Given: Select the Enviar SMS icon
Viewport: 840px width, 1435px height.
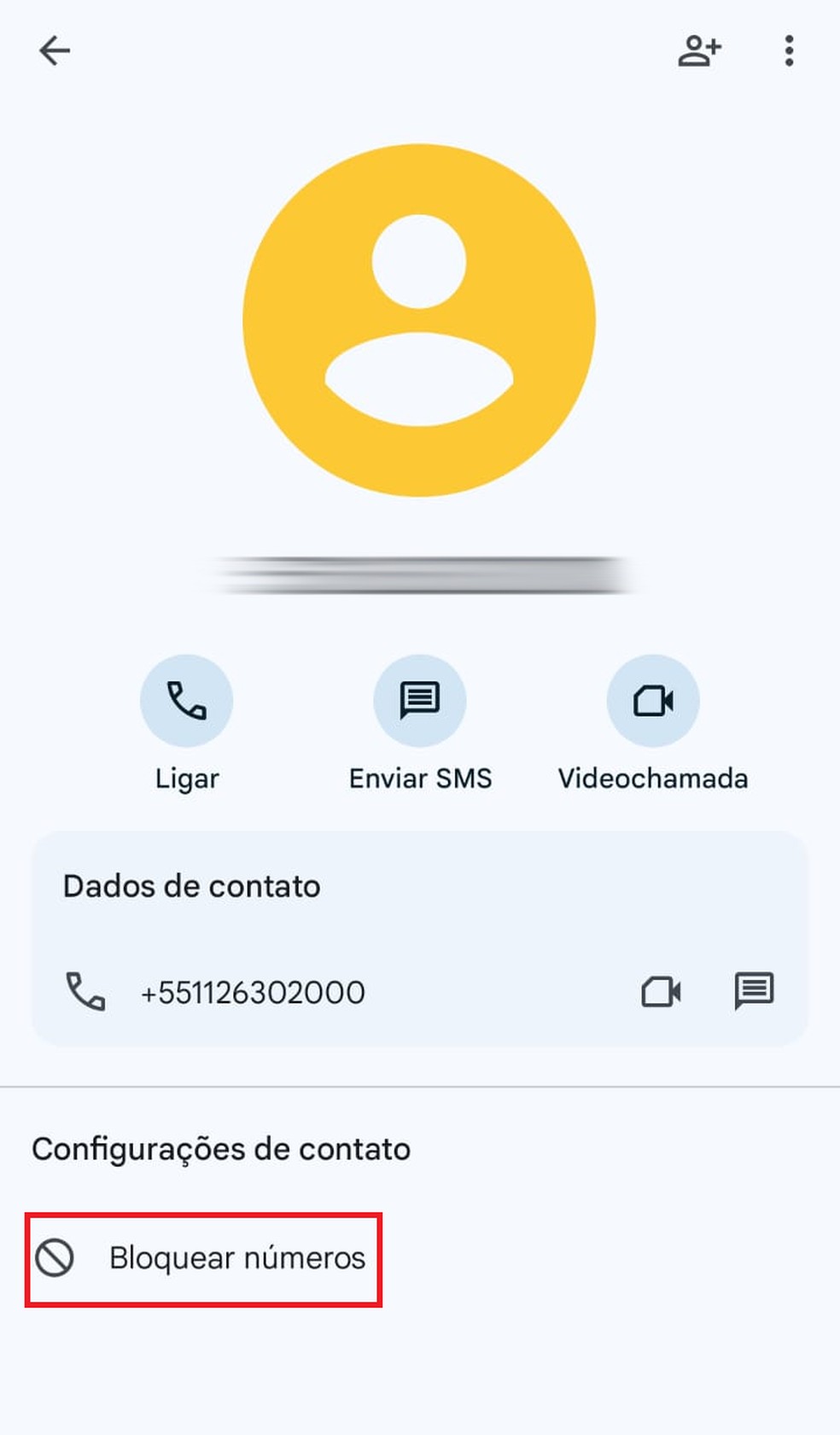Looking at the screenshot, I should (420, 700).
